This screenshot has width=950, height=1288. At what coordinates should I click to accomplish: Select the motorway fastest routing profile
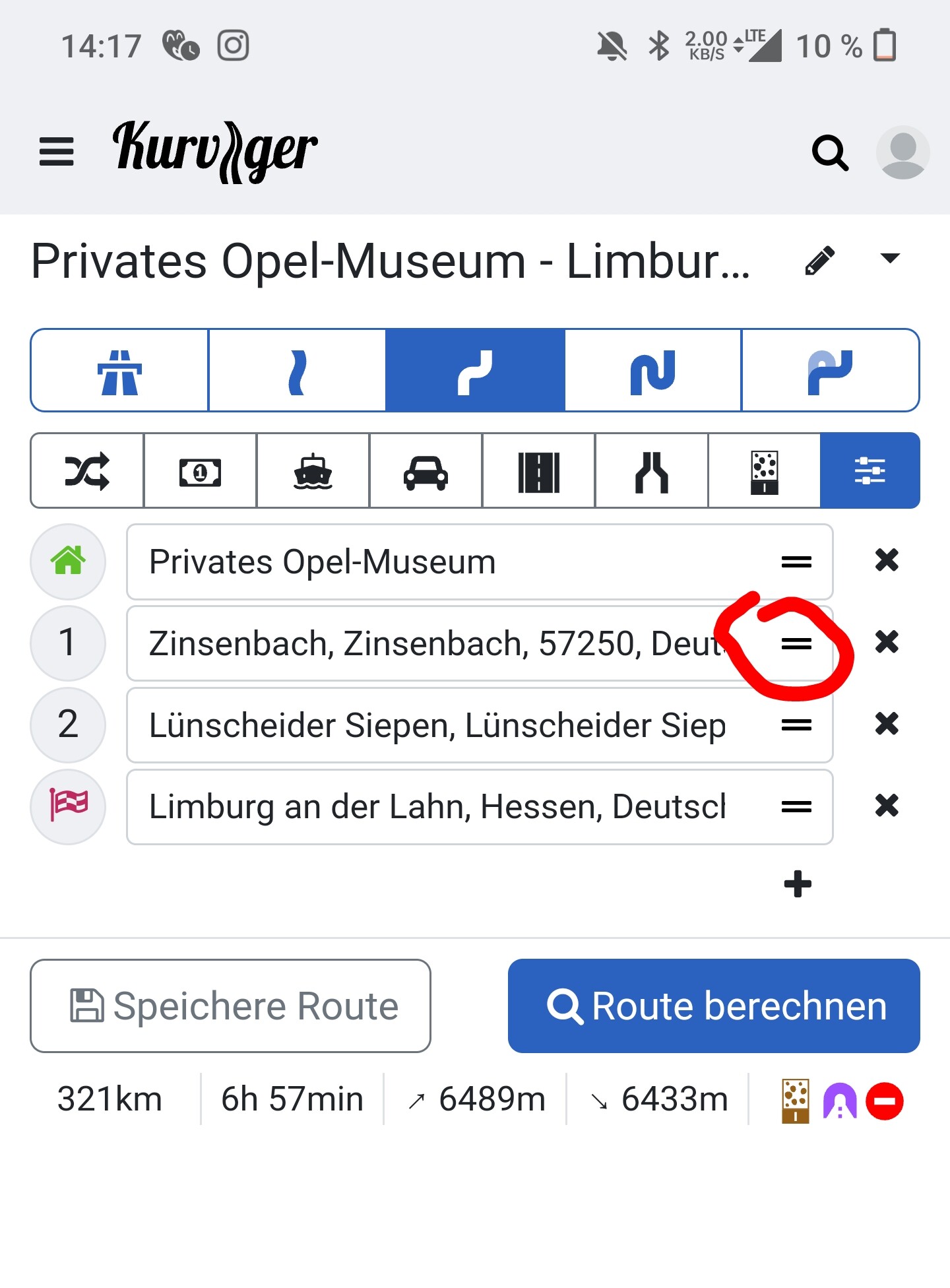click(119, 371)
